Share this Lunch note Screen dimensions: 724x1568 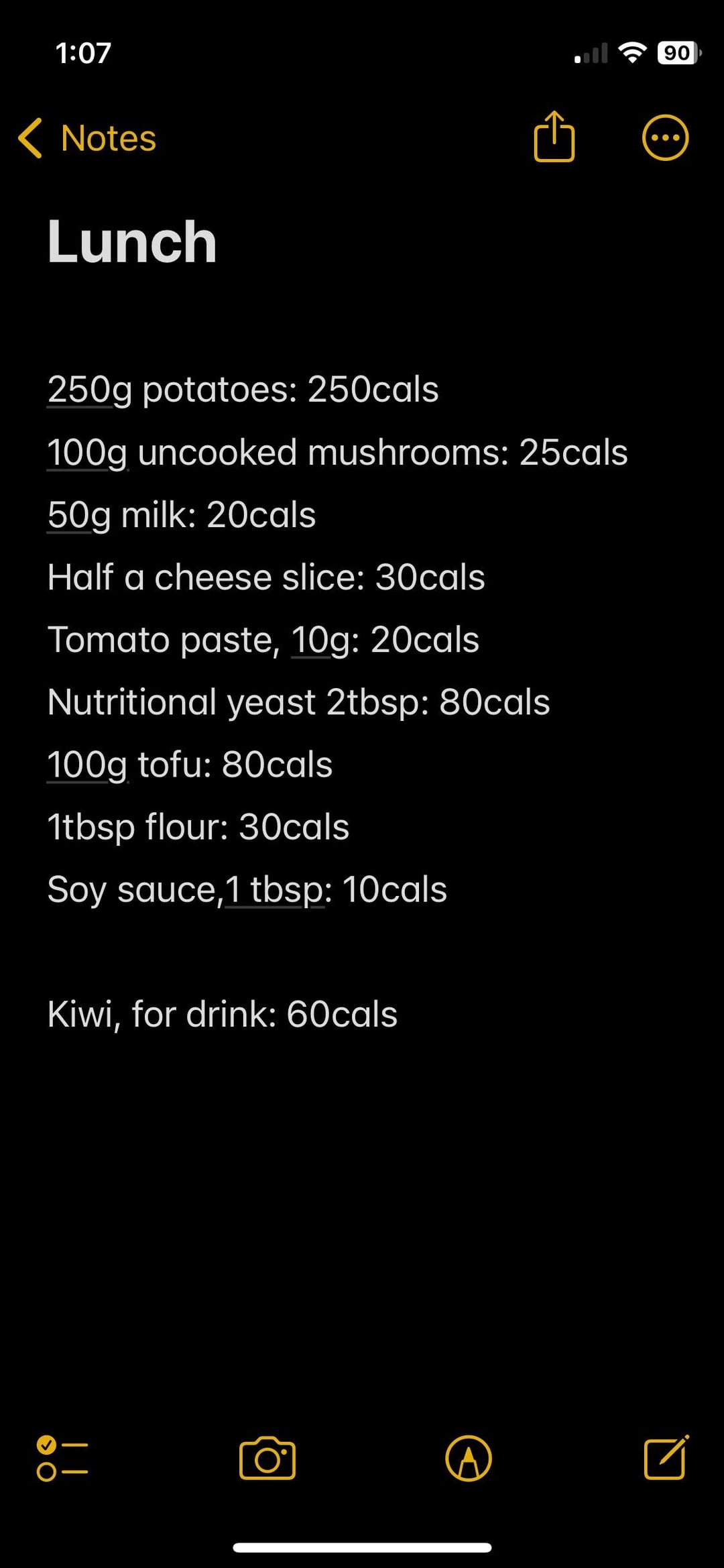pyautogui.click(x=554, y=136)
